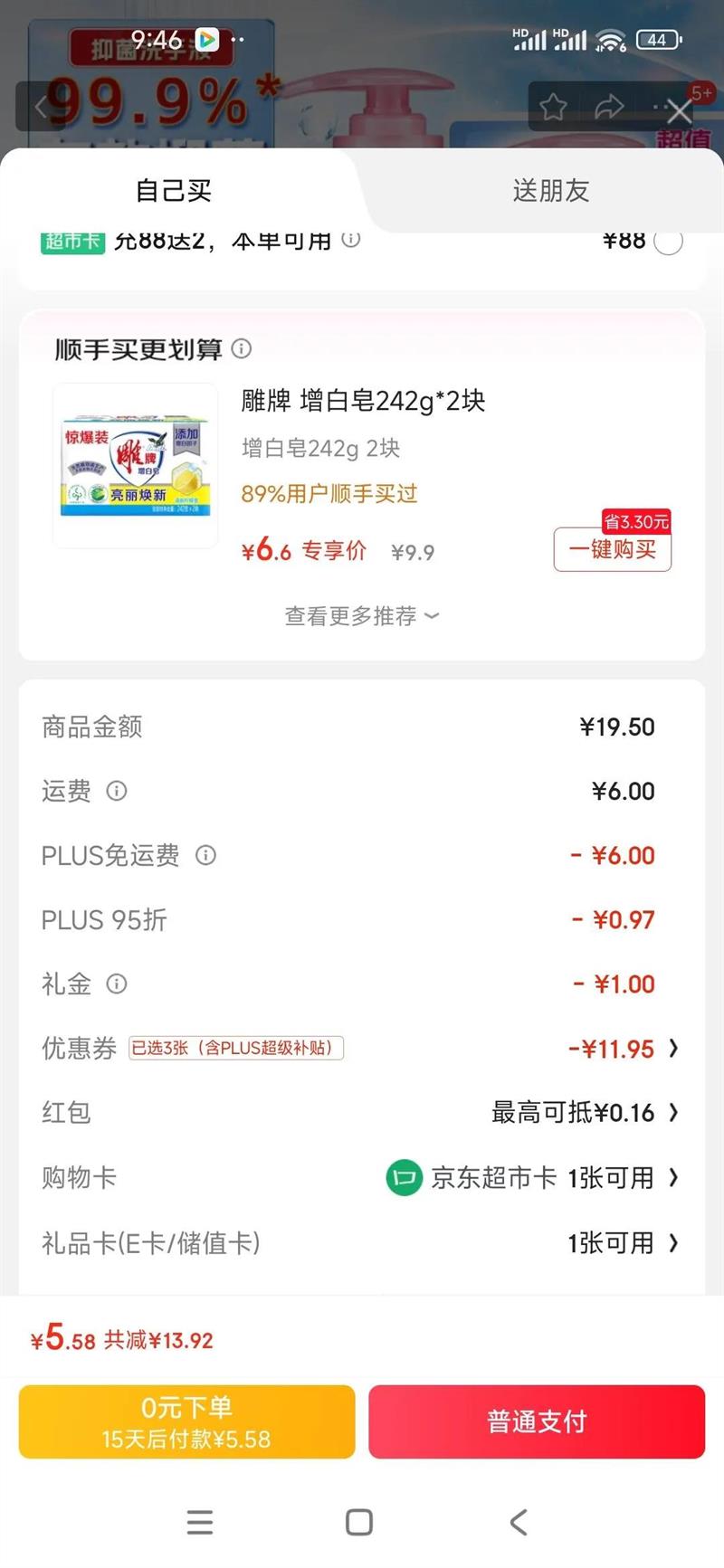Screen dimensions: 724x1568
Task: Tap 一键购买 for 雕牌增白皂
Action: [x=613, y=549]
